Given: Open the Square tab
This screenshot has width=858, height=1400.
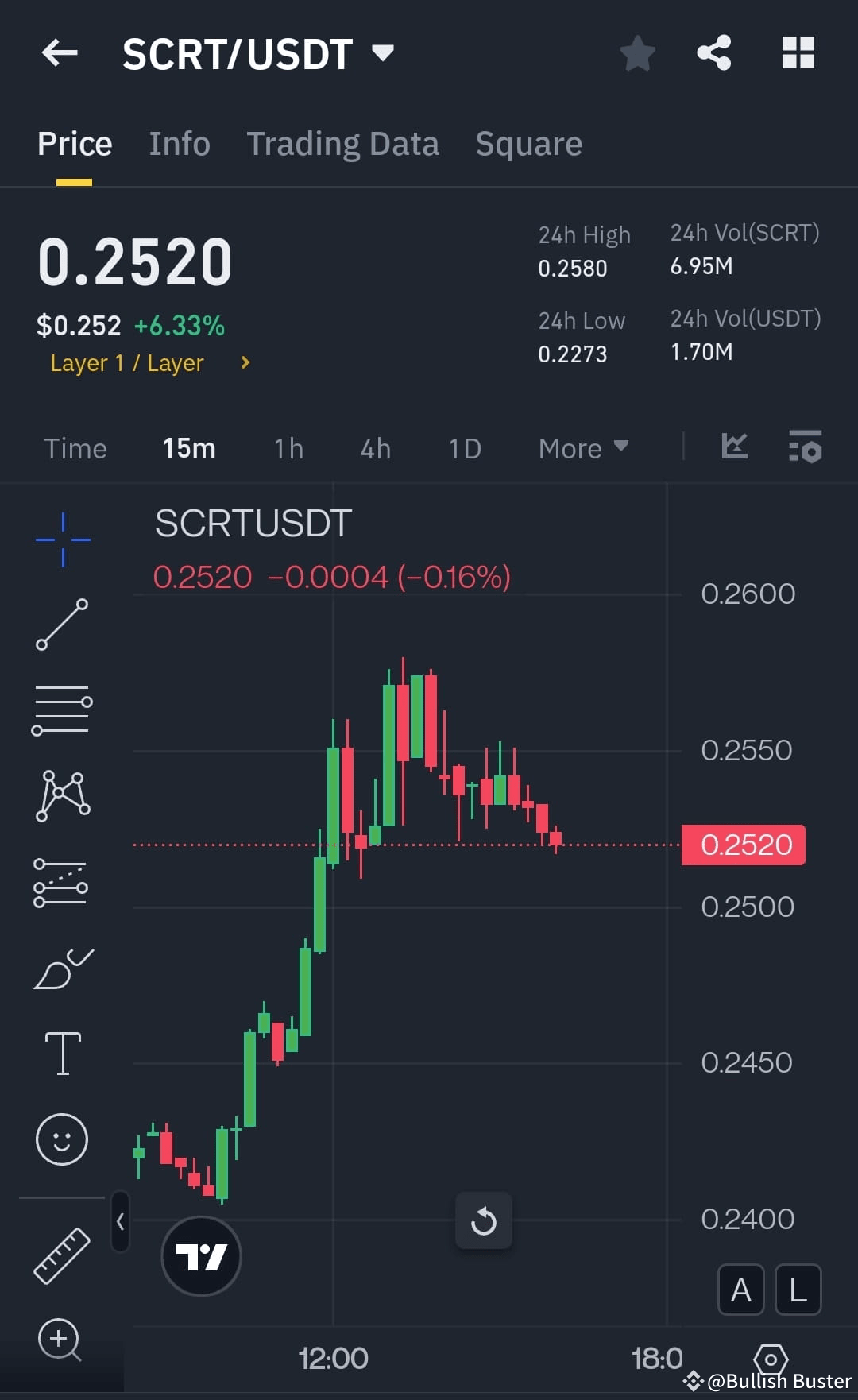Looking at the screenshot, I should point(528,143).
